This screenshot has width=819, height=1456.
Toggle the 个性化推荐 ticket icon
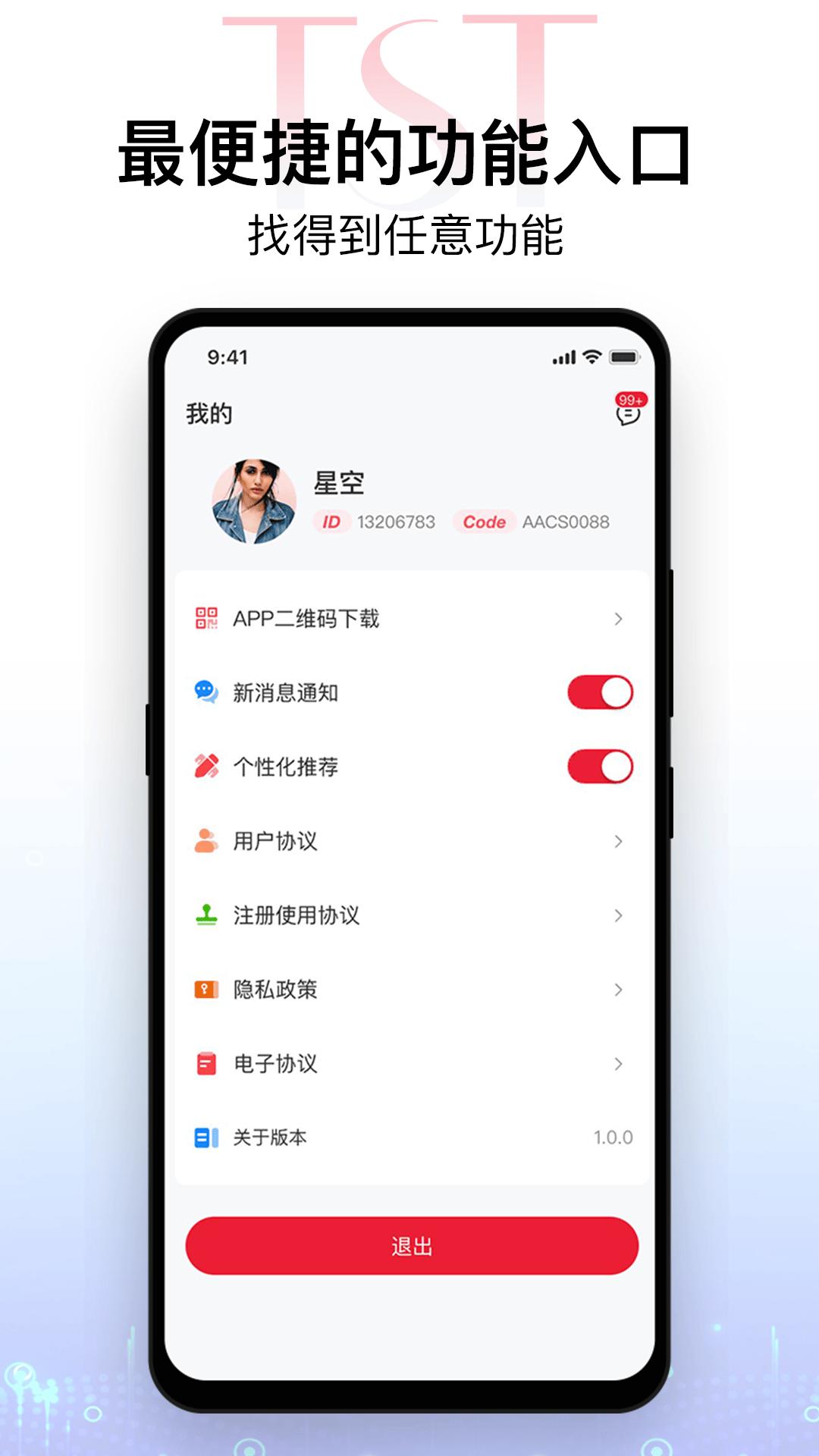pyautogui.click(x=205, y=767)
